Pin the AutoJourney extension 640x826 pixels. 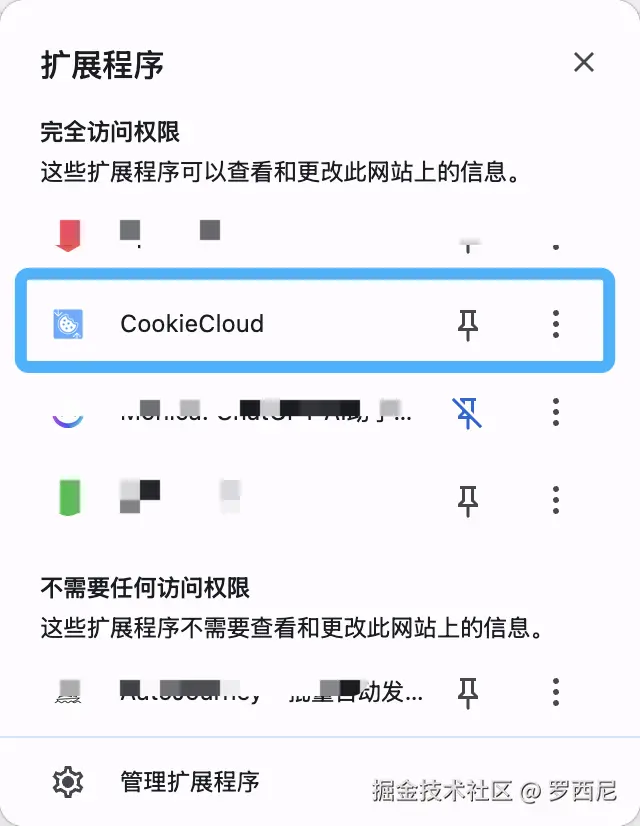pos(468,691)
